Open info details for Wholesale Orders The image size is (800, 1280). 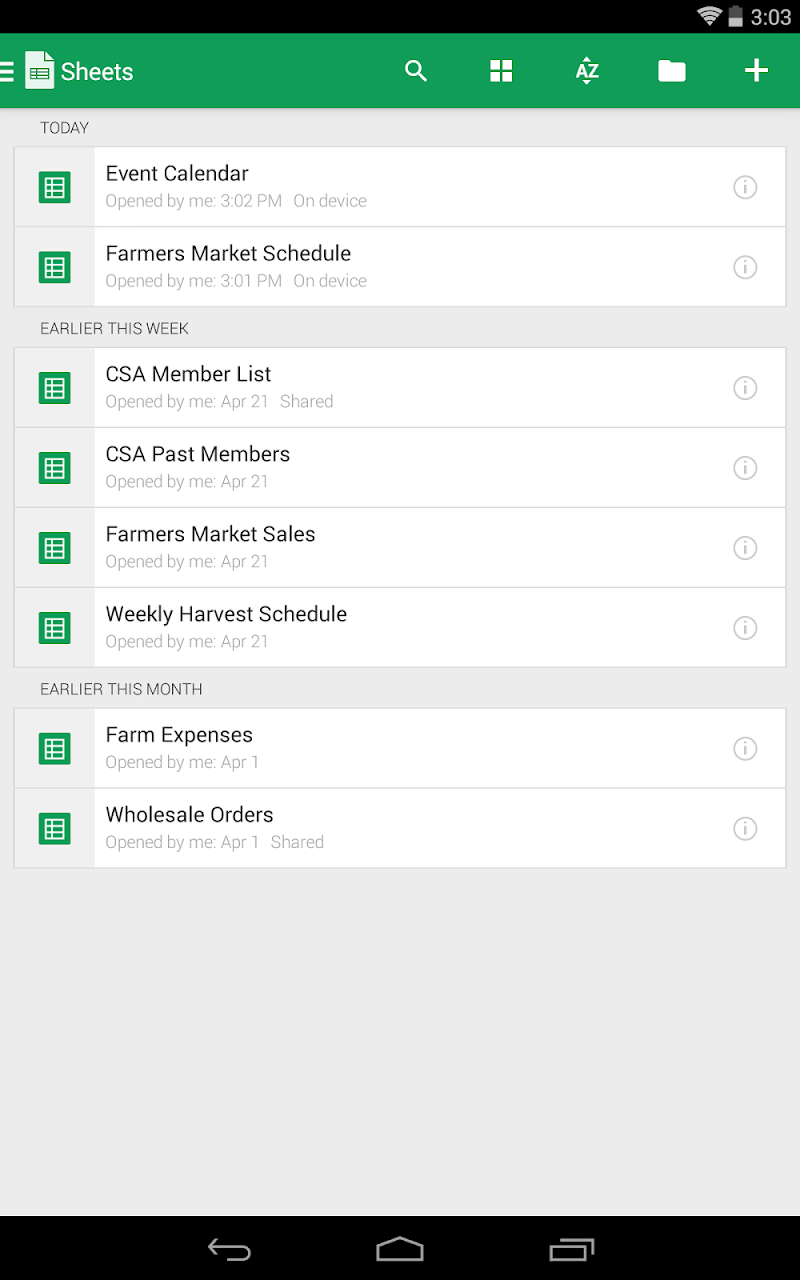click(745, 828)
